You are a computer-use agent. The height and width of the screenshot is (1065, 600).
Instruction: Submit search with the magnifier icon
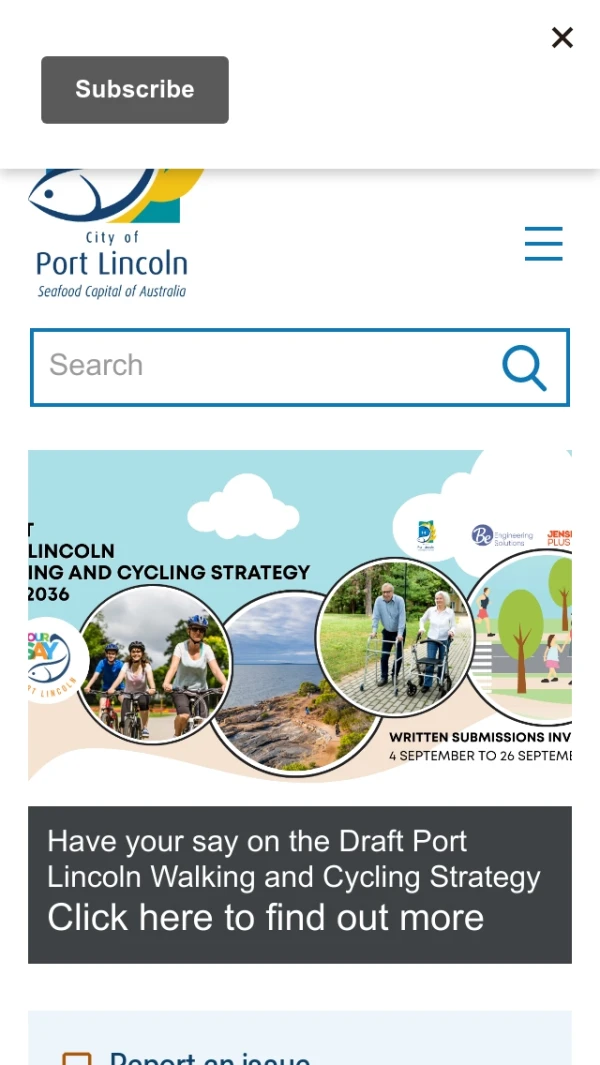tap(524, 367)
